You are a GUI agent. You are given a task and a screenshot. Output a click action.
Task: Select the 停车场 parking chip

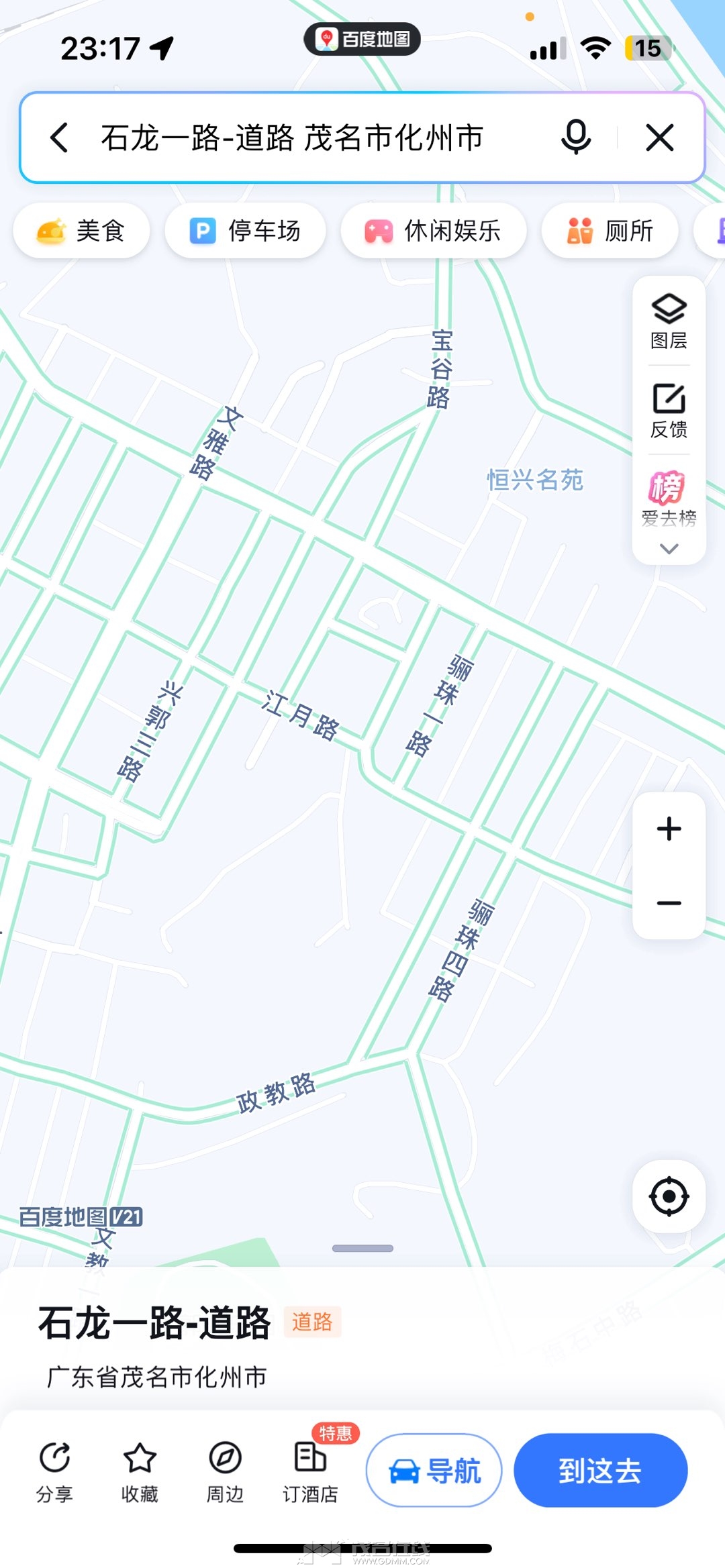(246, 231)
